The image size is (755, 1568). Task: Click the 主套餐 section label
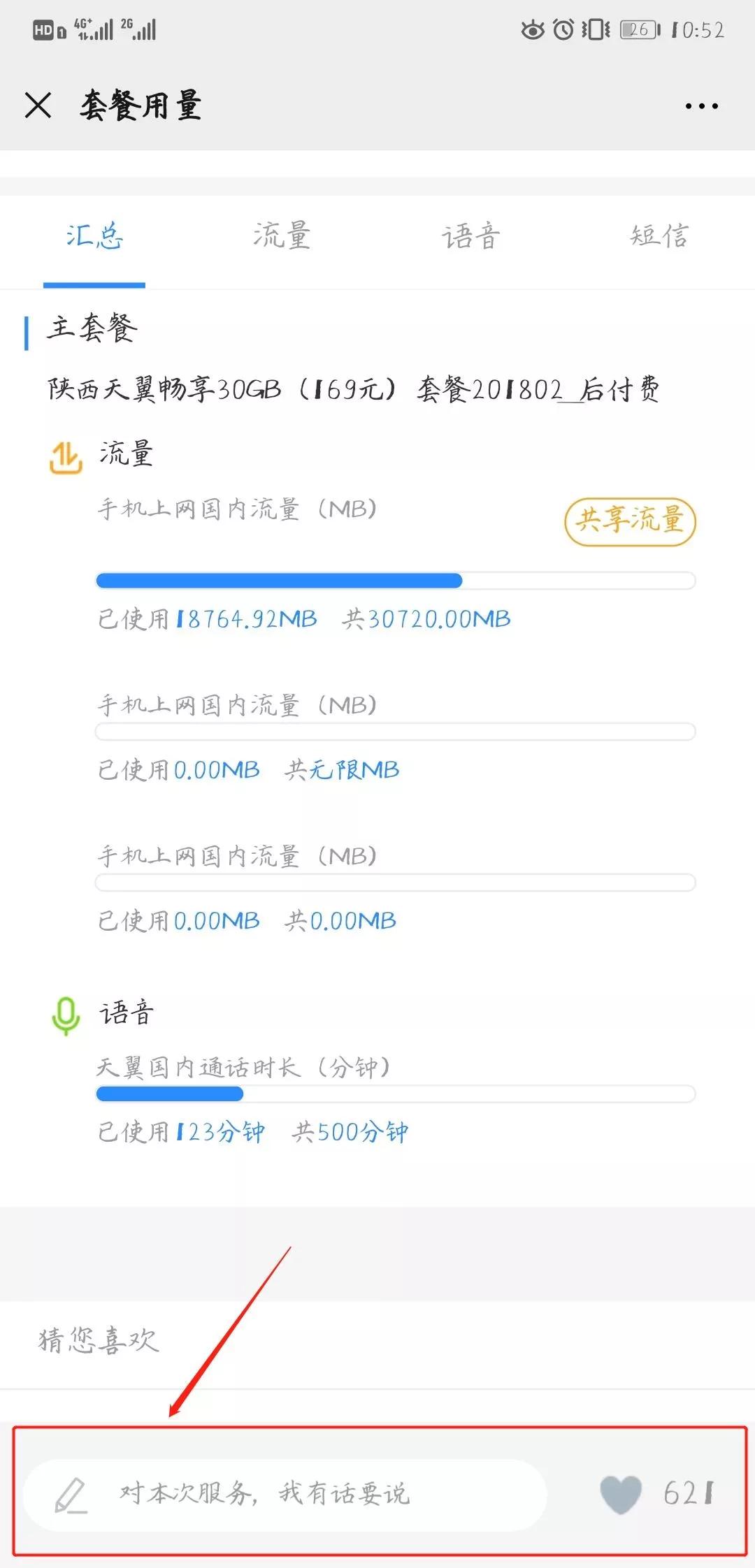click(92, 328)
